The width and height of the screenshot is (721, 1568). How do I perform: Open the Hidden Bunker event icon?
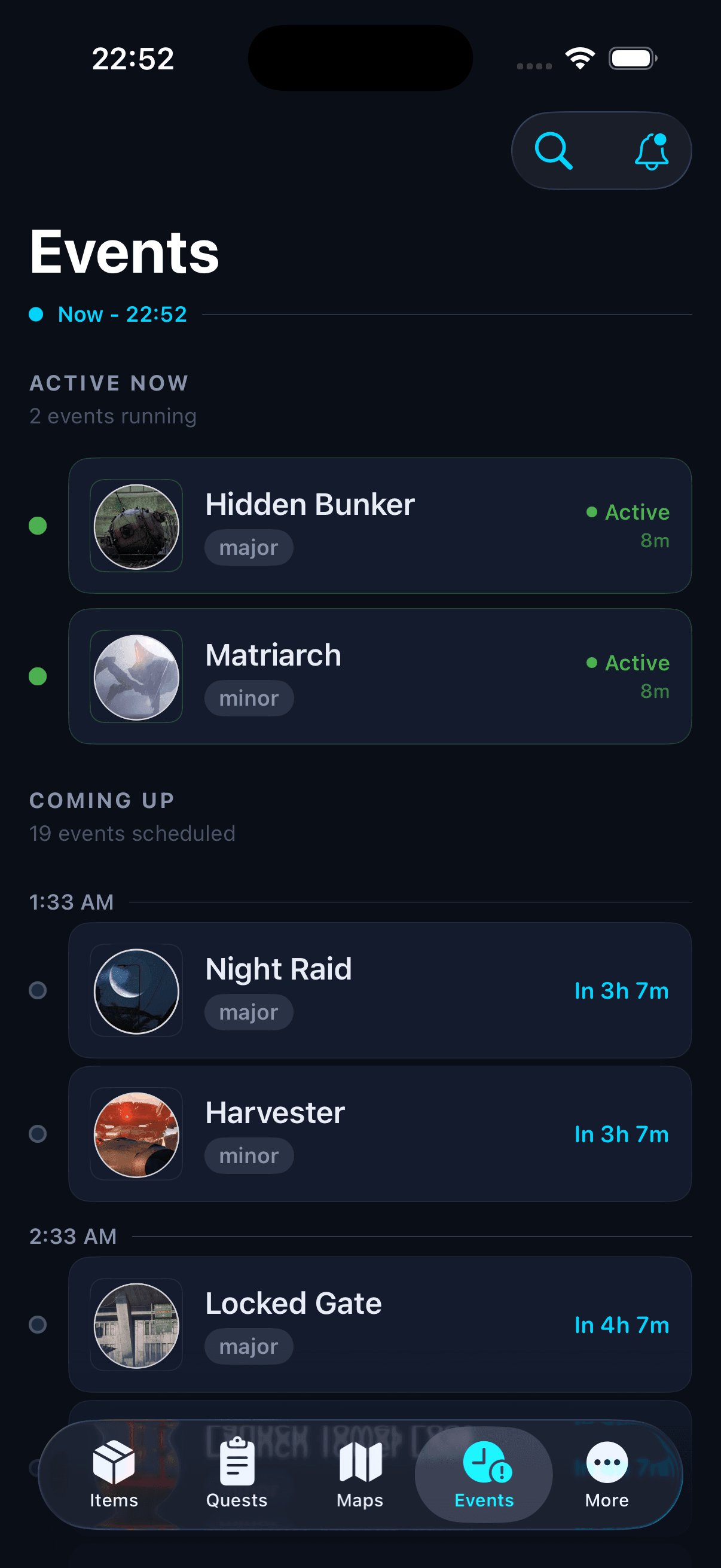(x=136, y=526)
